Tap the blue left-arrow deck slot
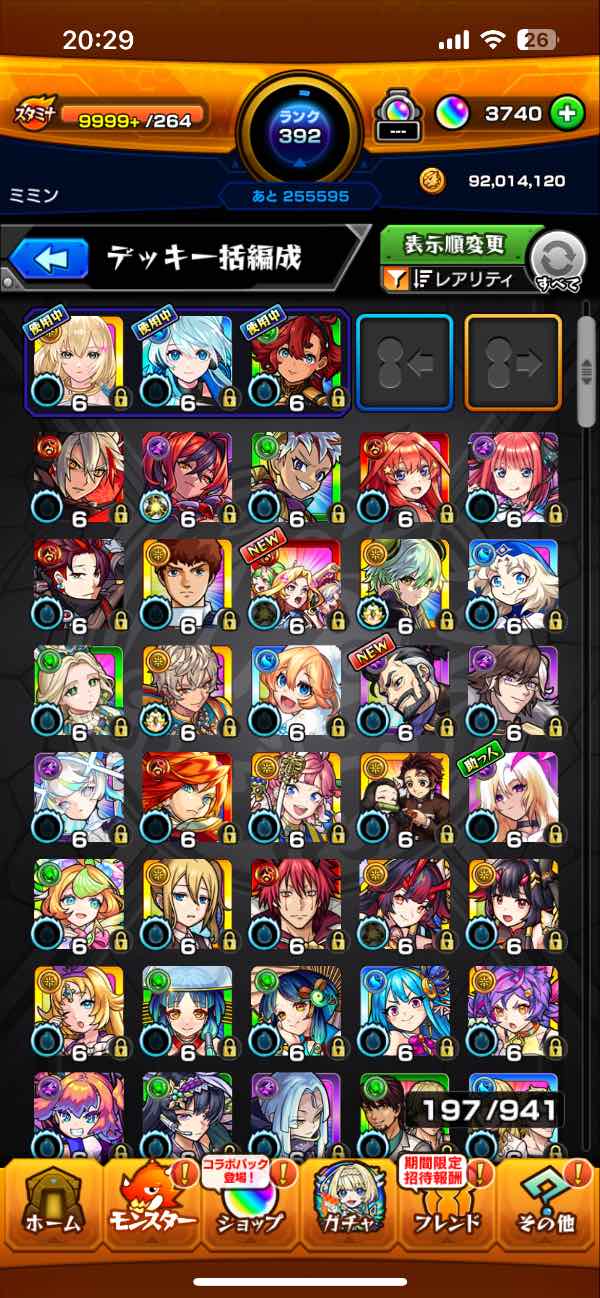The width and height of the screenshot is (600, 1298). pyautogui.click(x=404, y=361)
